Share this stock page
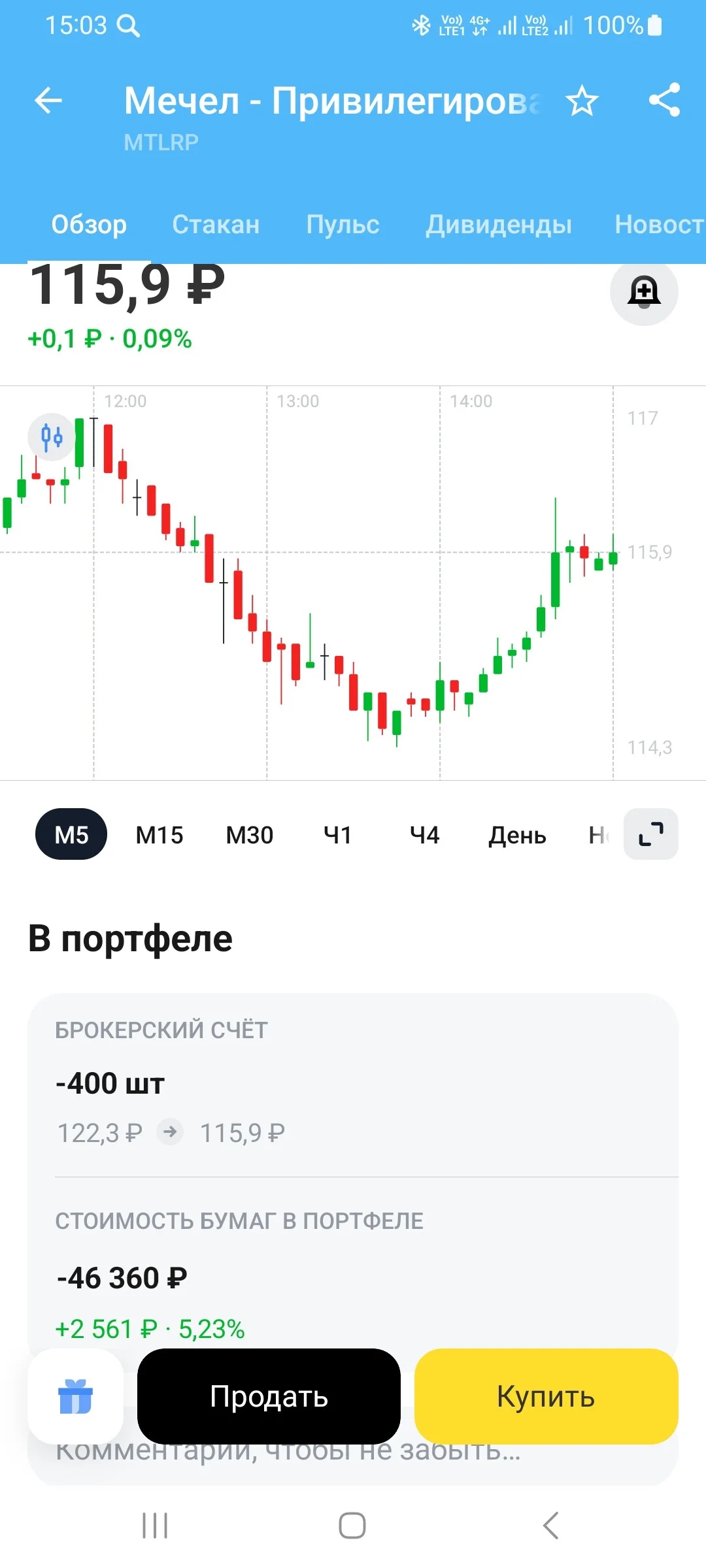 click(x=664, y=100)
